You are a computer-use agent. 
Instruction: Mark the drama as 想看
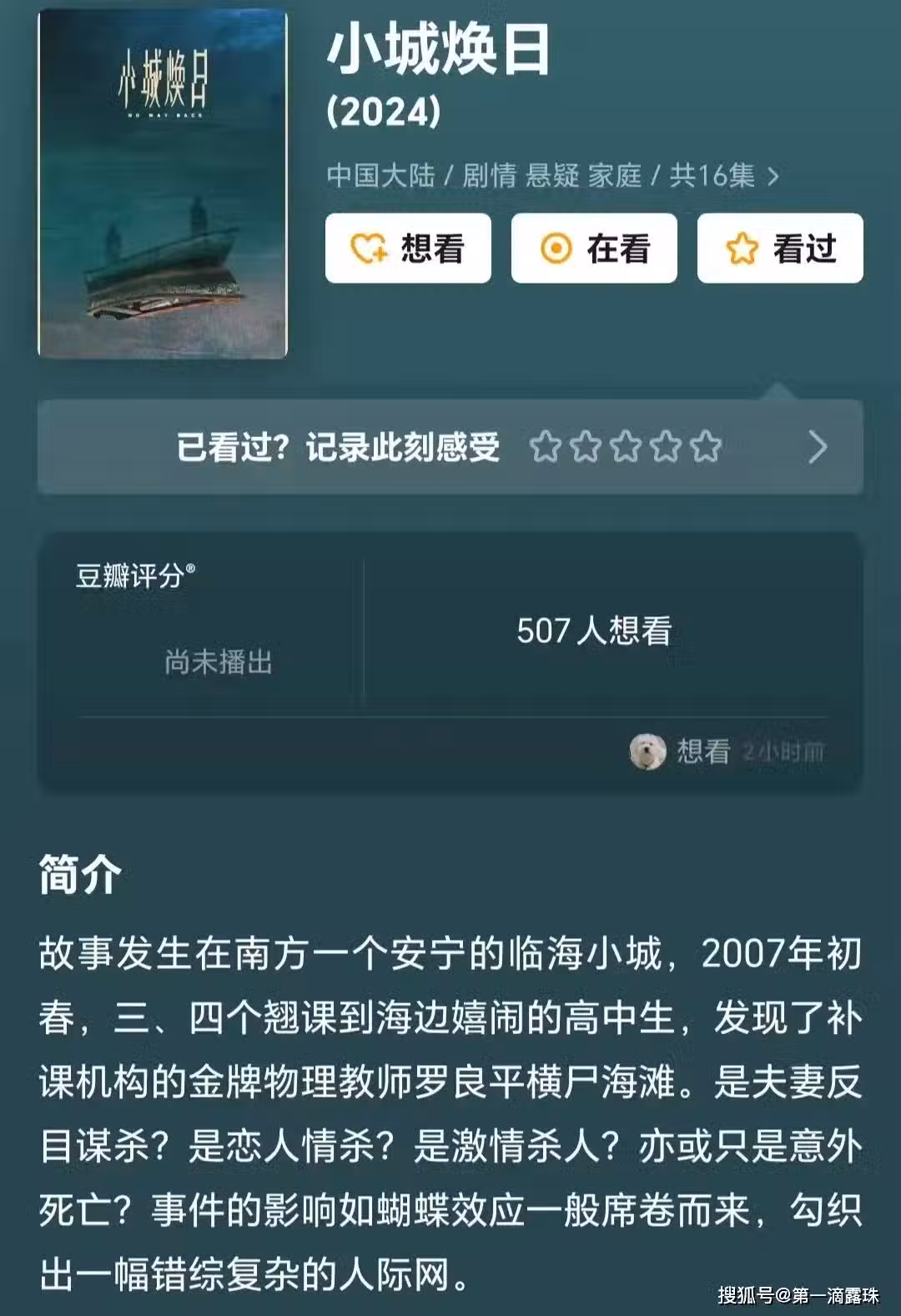[x=408, y=249]
